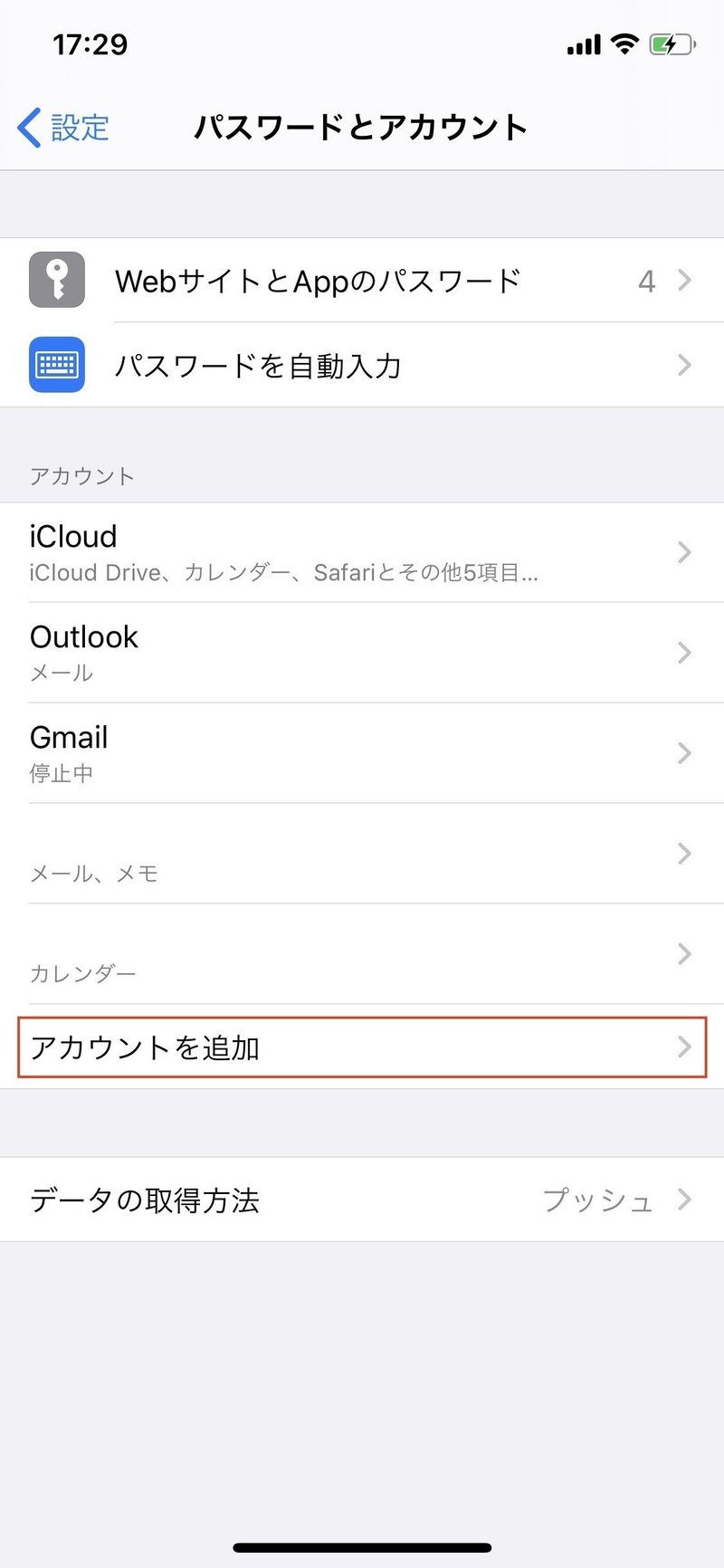
Task: Open データの取得方法
Action: click(x=362, y=1200)
